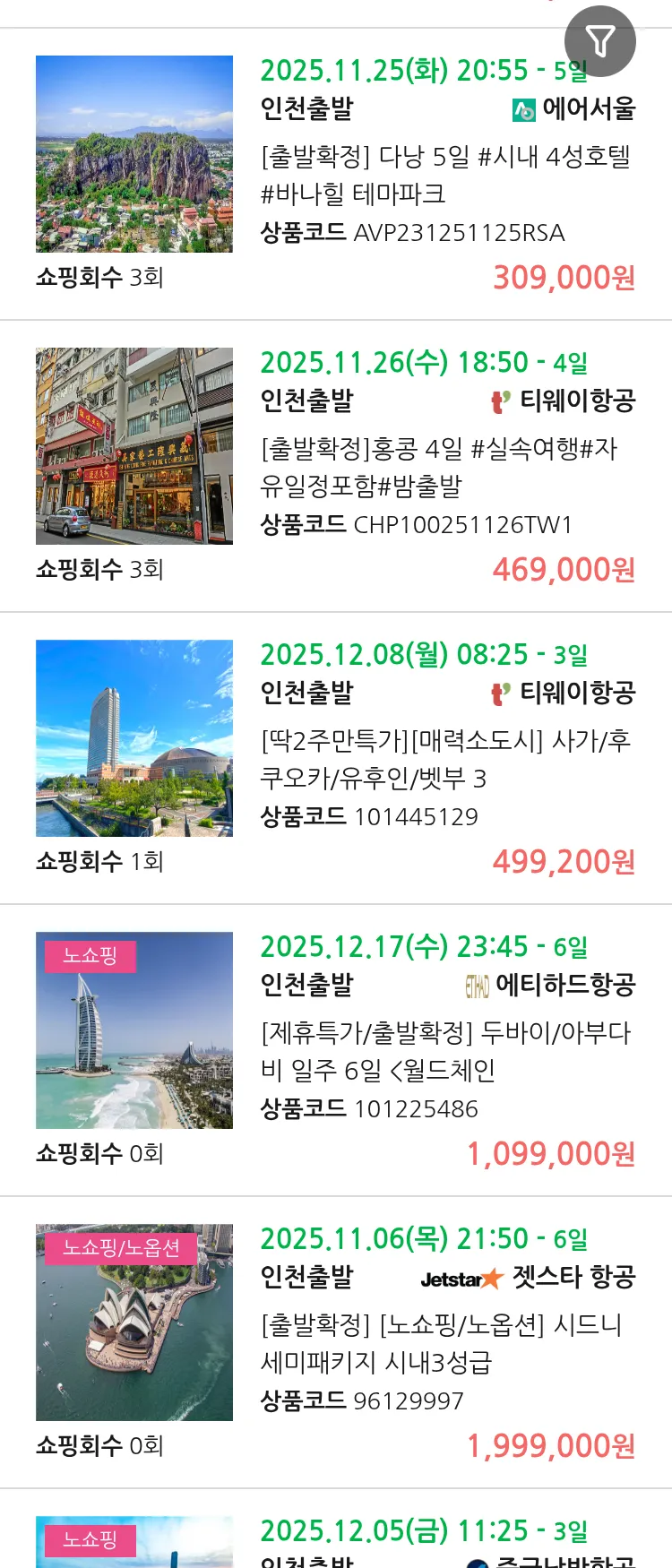This screenshot has width=672, height=1568.
Task: Select the 사가/후쿠오카/유후인/벳부 3일 package
Action: pos(445,759)
